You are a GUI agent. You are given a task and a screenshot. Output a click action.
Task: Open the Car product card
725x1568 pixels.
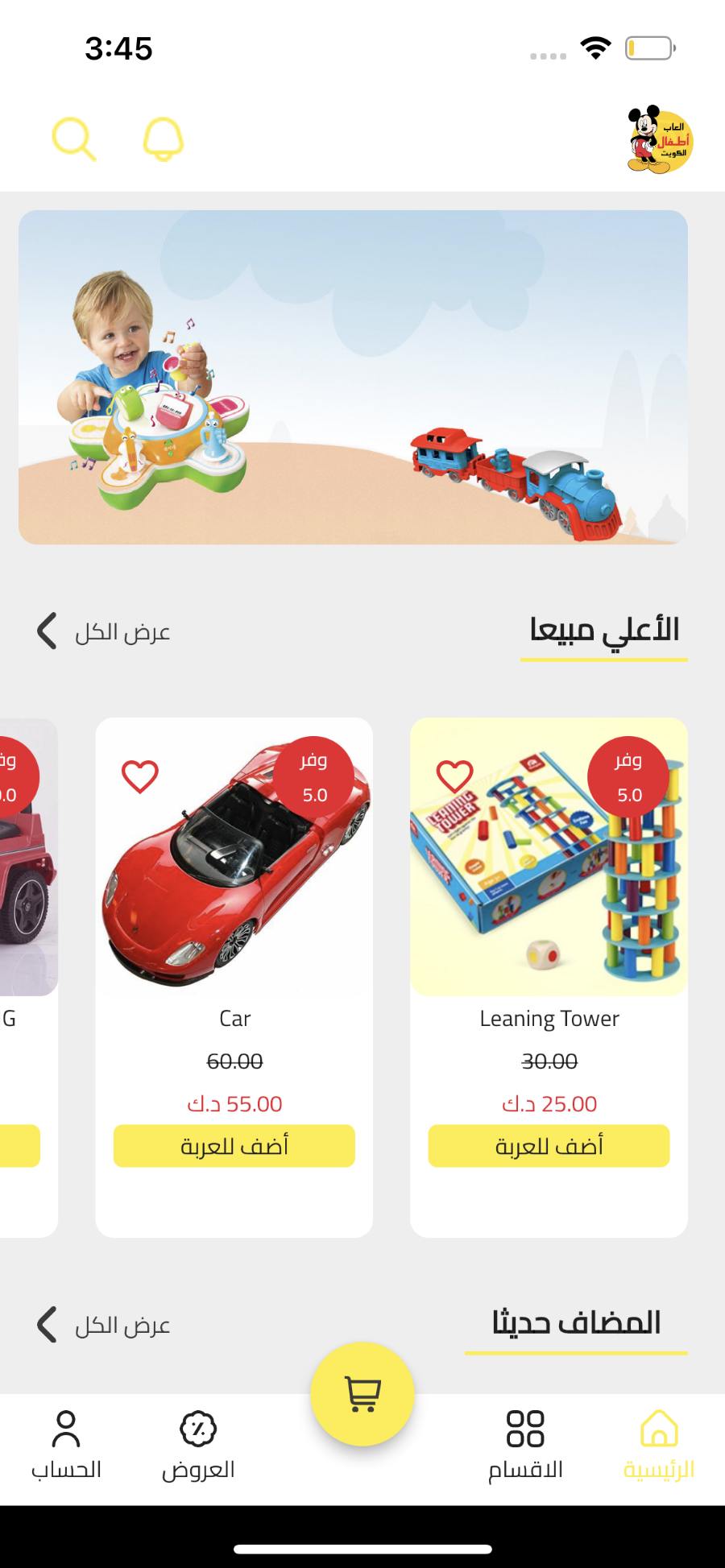(x=234, y=977)
